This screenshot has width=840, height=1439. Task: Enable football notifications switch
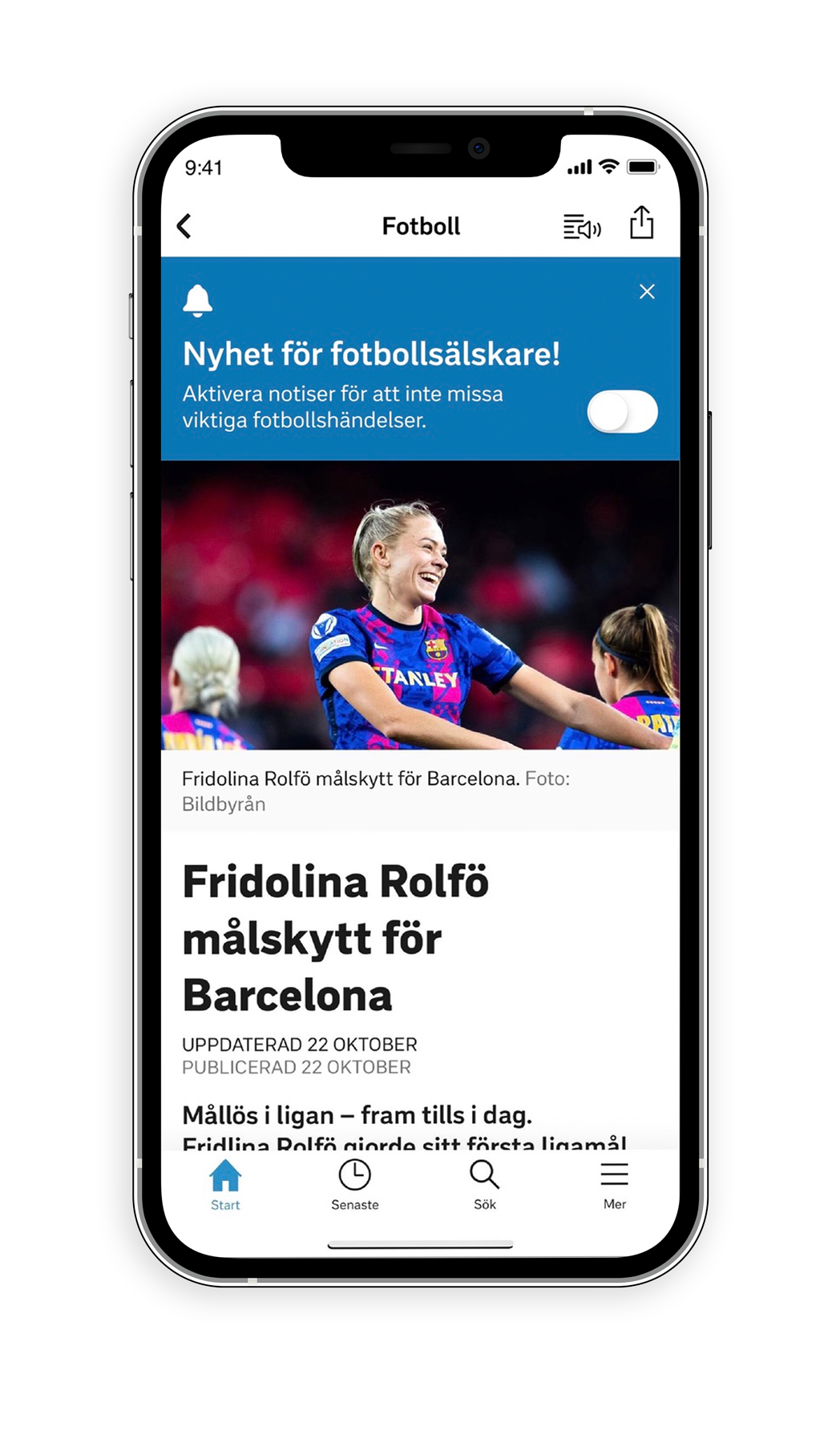pos(622,412)
